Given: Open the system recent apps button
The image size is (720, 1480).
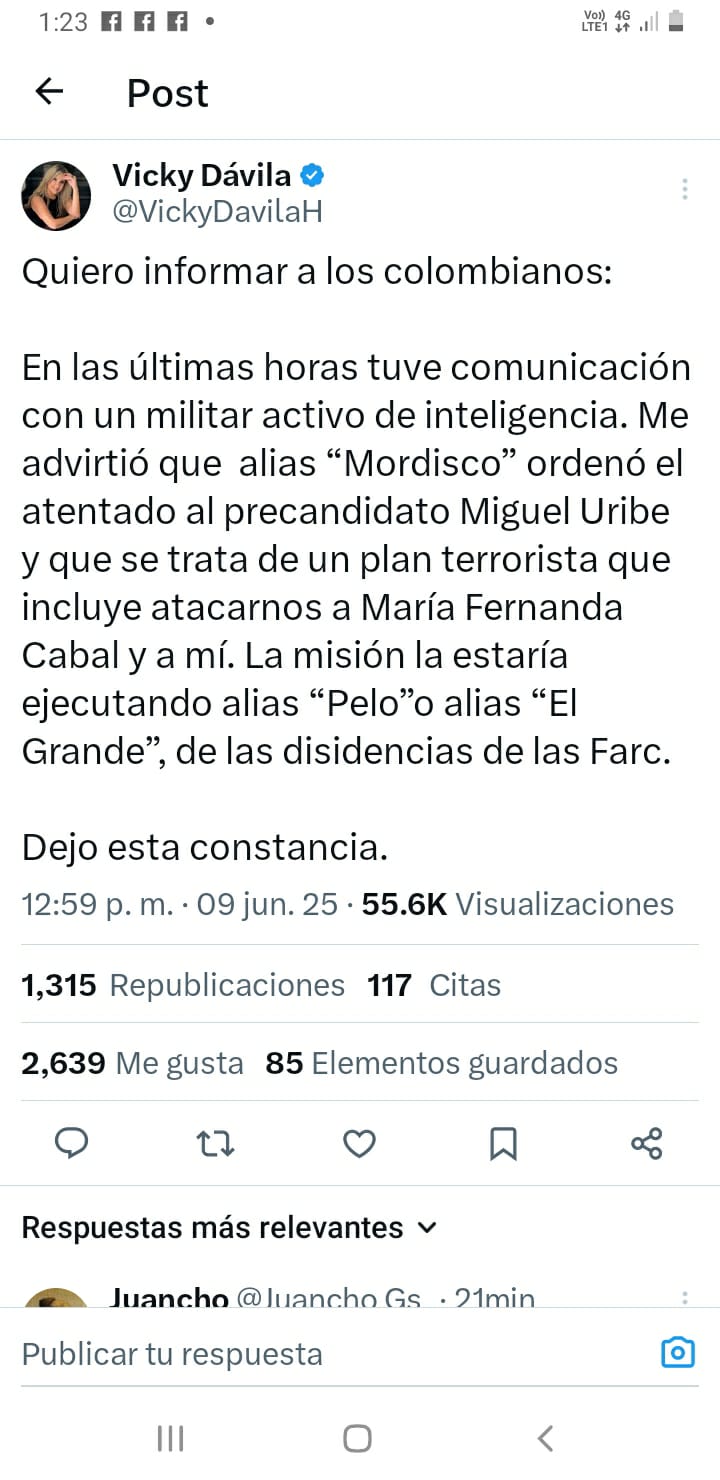Looking at the screenshot, I should (x=171, y=1438).
